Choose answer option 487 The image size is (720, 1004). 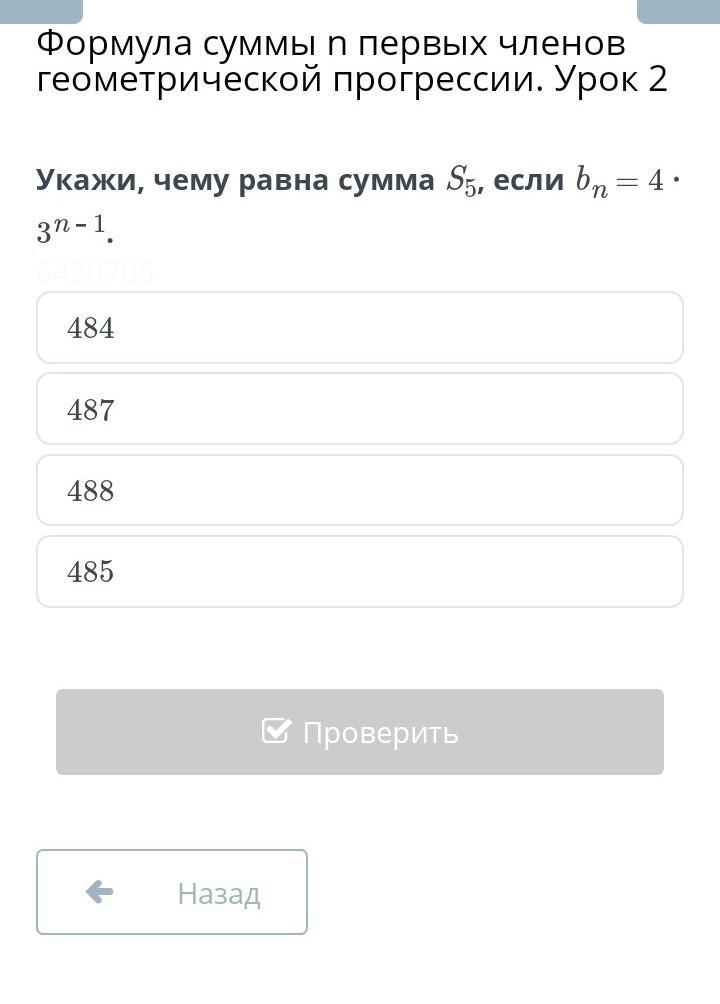pos(359,409)
